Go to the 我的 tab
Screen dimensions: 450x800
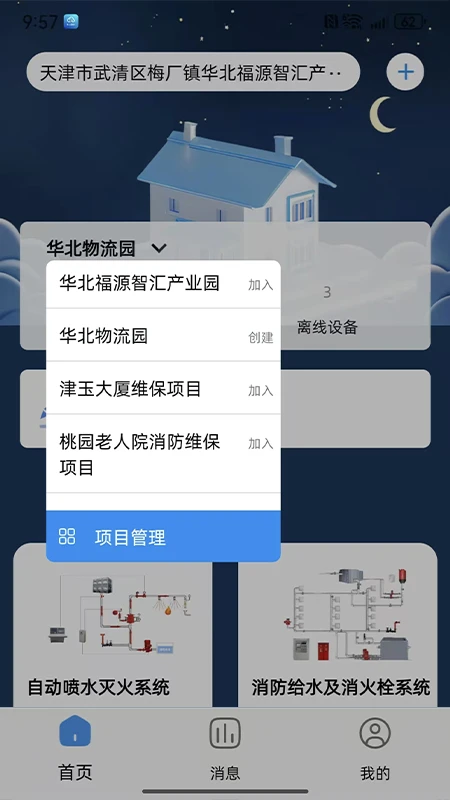click(x=375, y=748)
